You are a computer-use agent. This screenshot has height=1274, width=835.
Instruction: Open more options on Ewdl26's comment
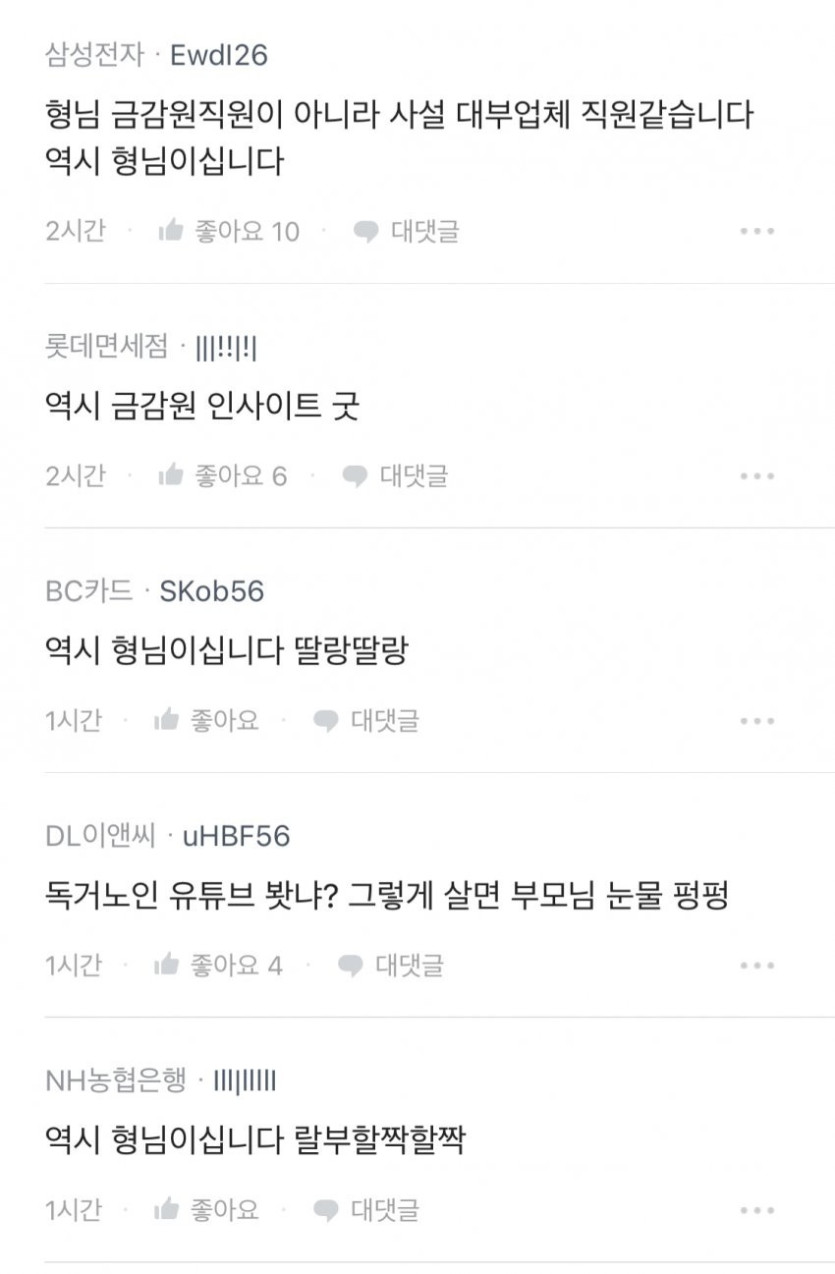757,232
